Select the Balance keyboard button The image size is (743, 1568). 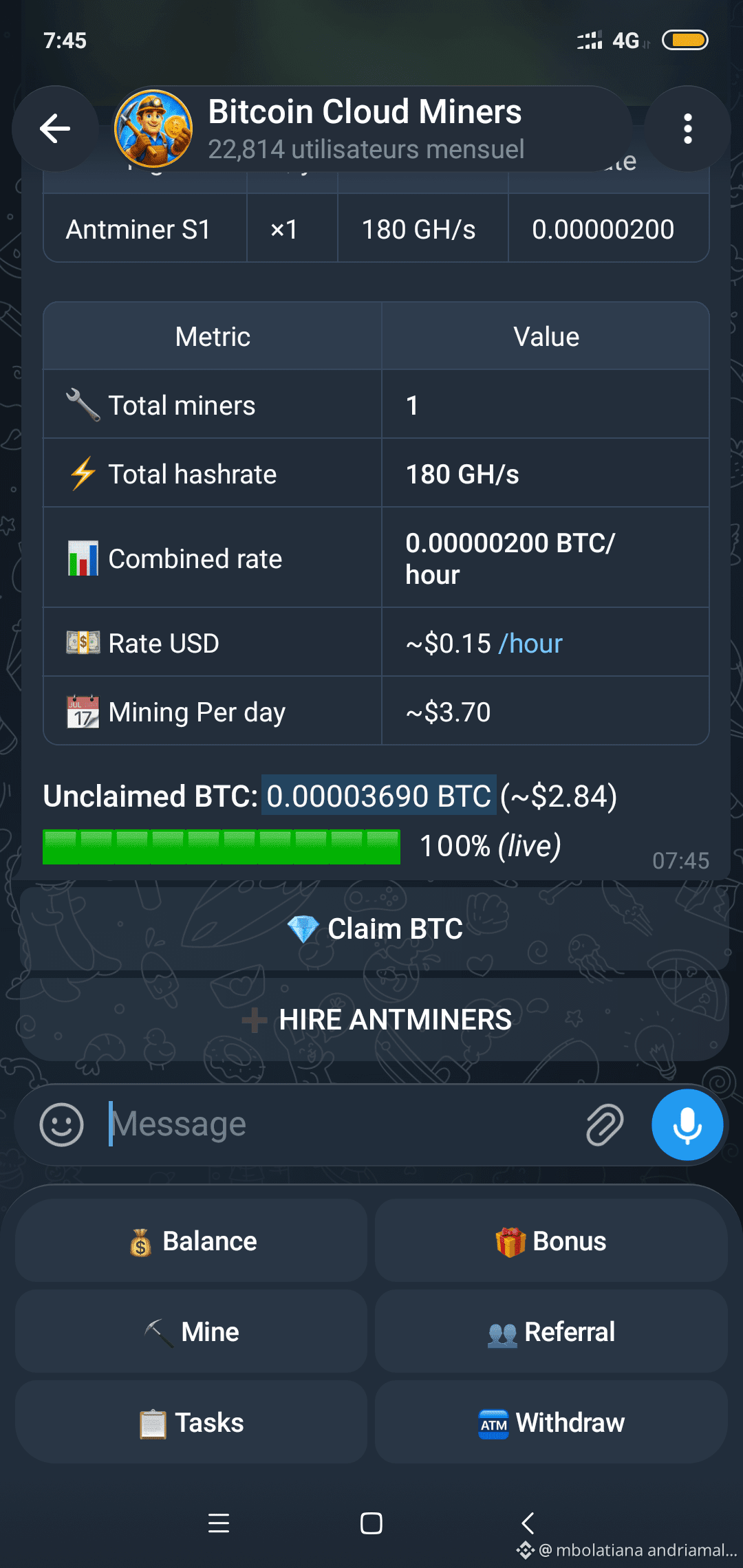click(x=191, y=1241)
